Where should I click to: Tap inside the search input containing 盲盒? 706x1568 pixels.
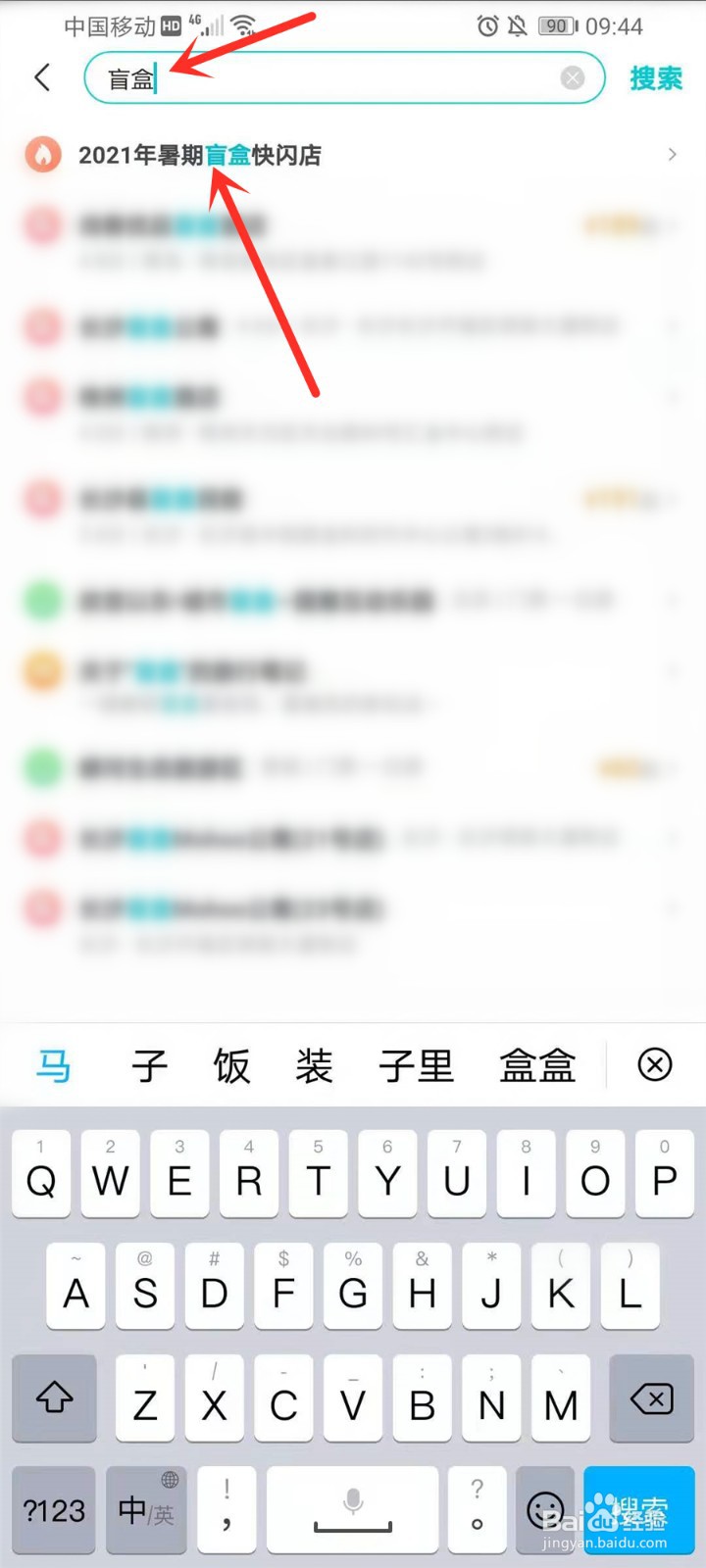tap(294, 77)
